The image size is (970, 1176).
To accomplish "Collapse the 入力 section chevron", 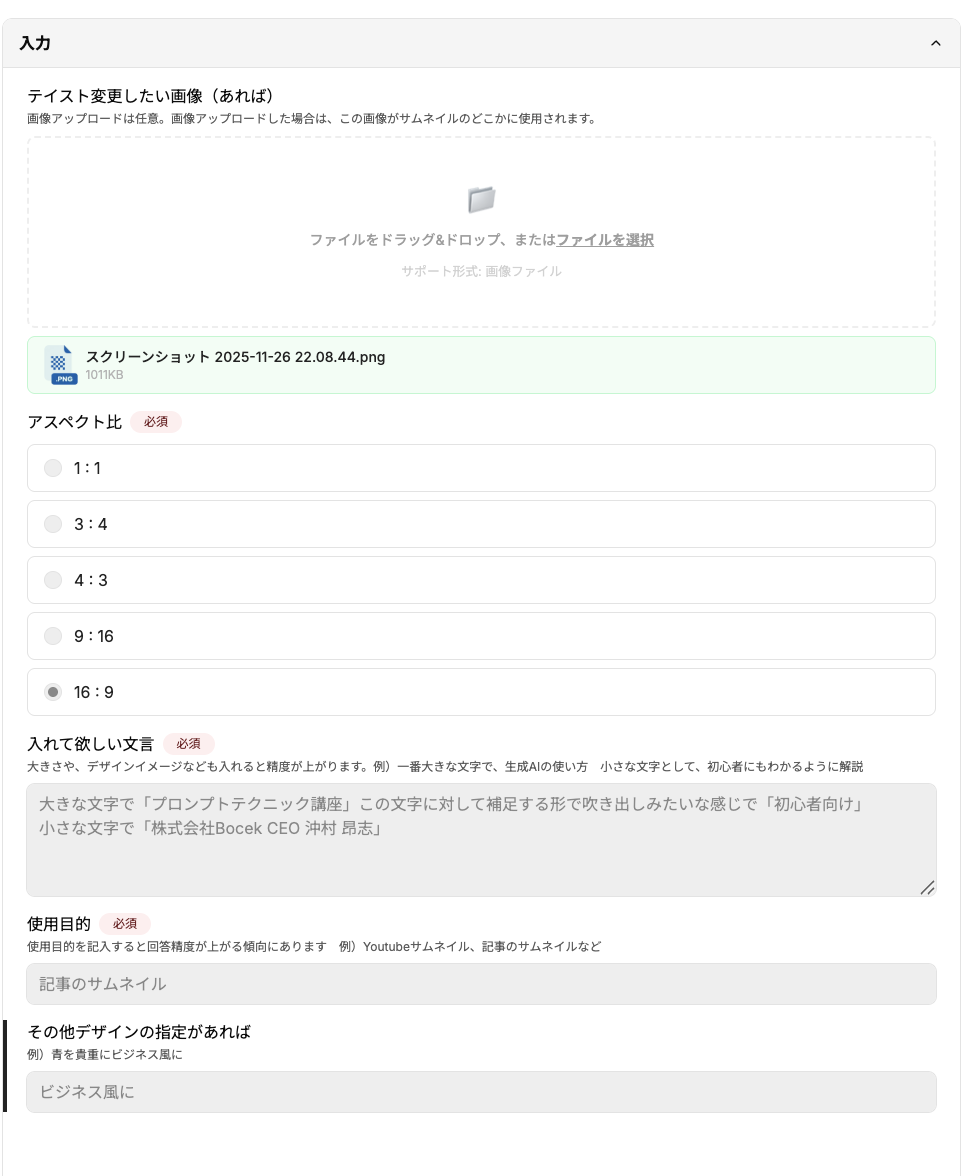I will tap(936, 43).
